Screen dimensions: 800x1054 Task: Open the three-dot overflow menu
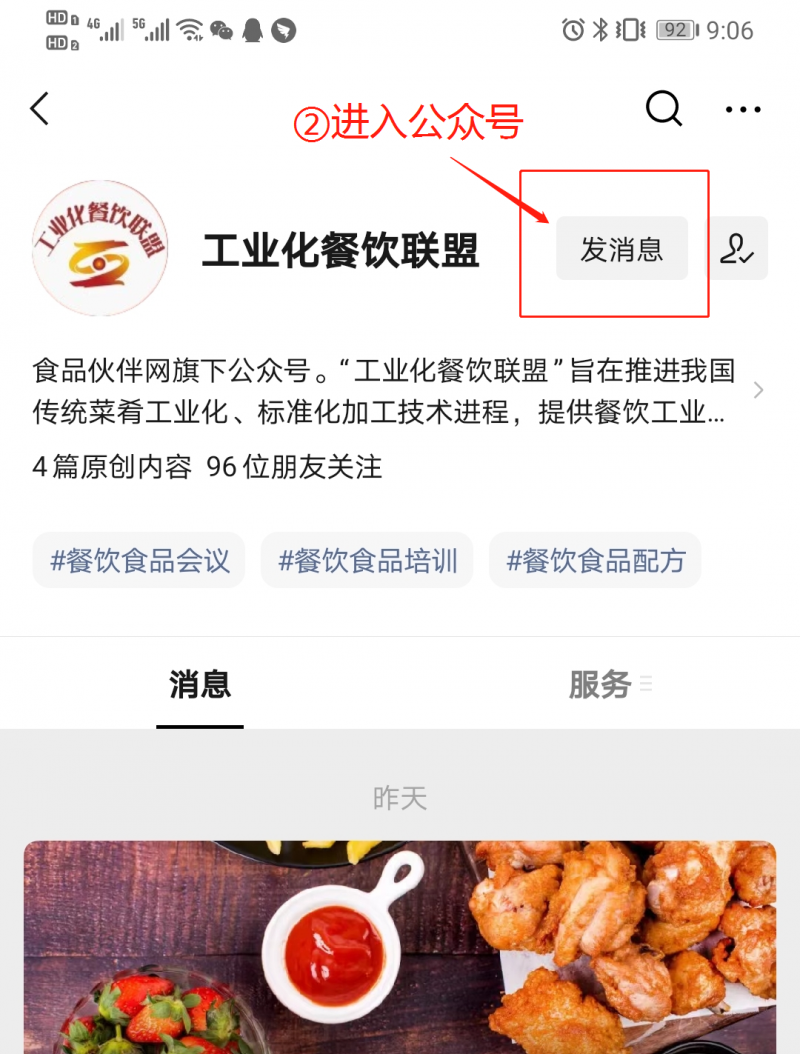coord(743,109)
